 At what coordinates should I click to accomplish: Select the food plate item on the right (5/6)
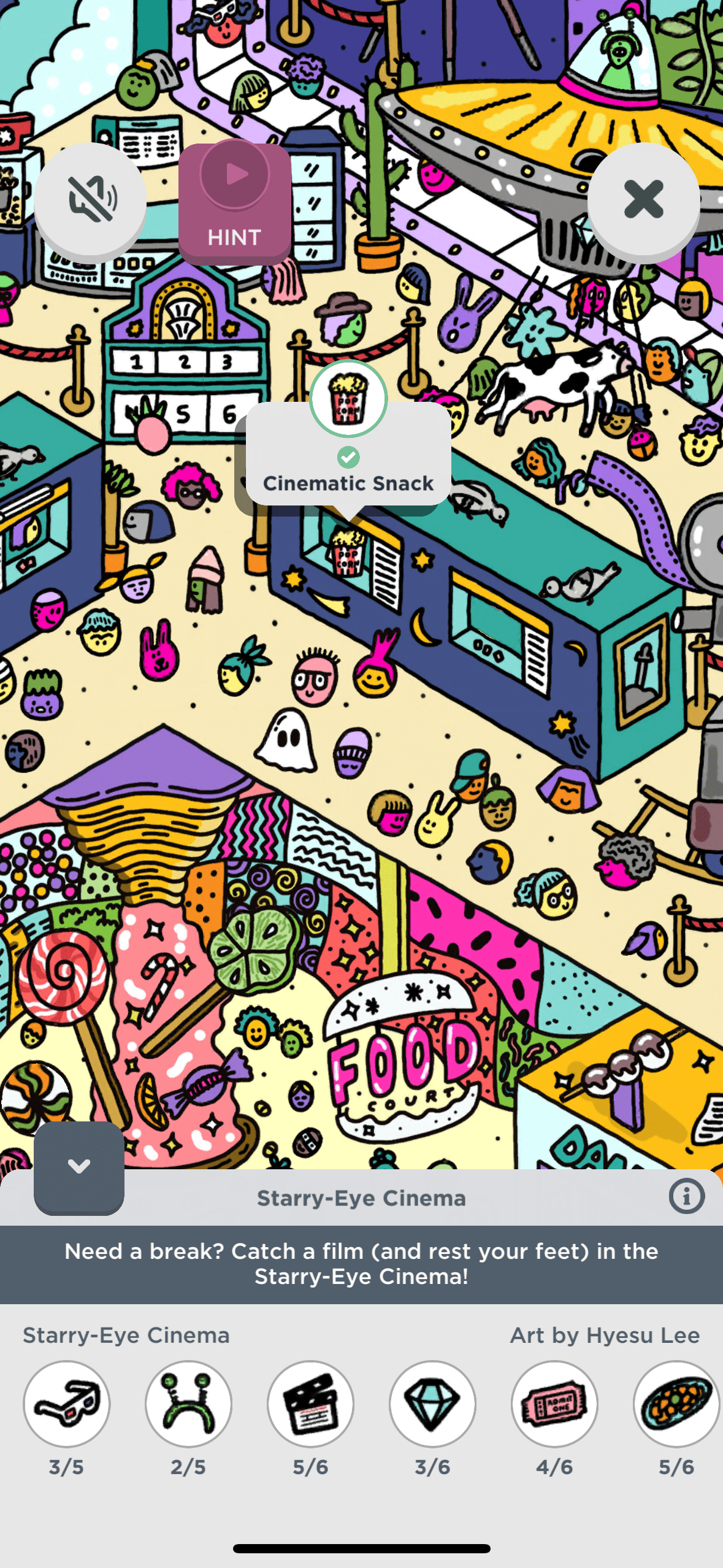(x=676, y=1404)
